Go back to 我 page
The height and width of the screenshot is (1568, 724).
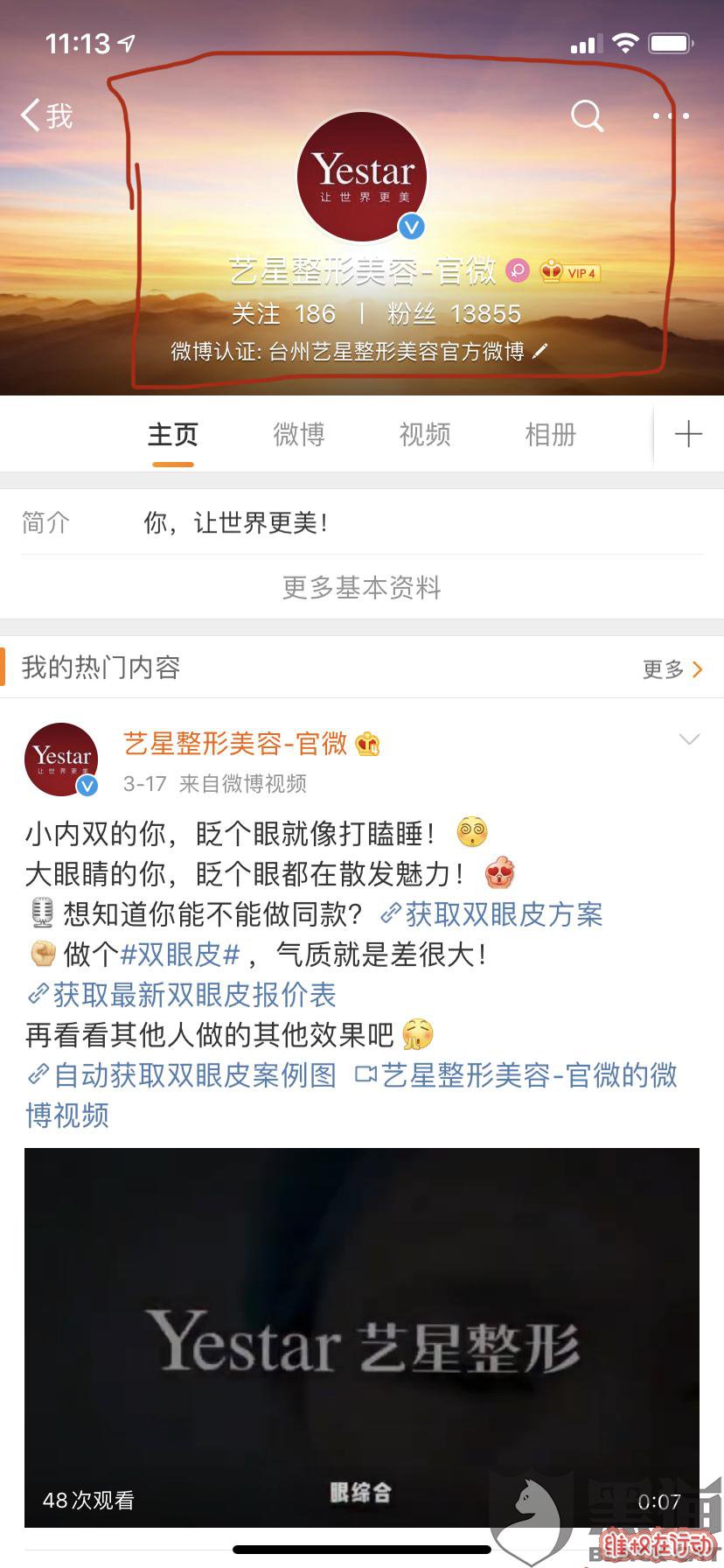(x=47, y=115)
